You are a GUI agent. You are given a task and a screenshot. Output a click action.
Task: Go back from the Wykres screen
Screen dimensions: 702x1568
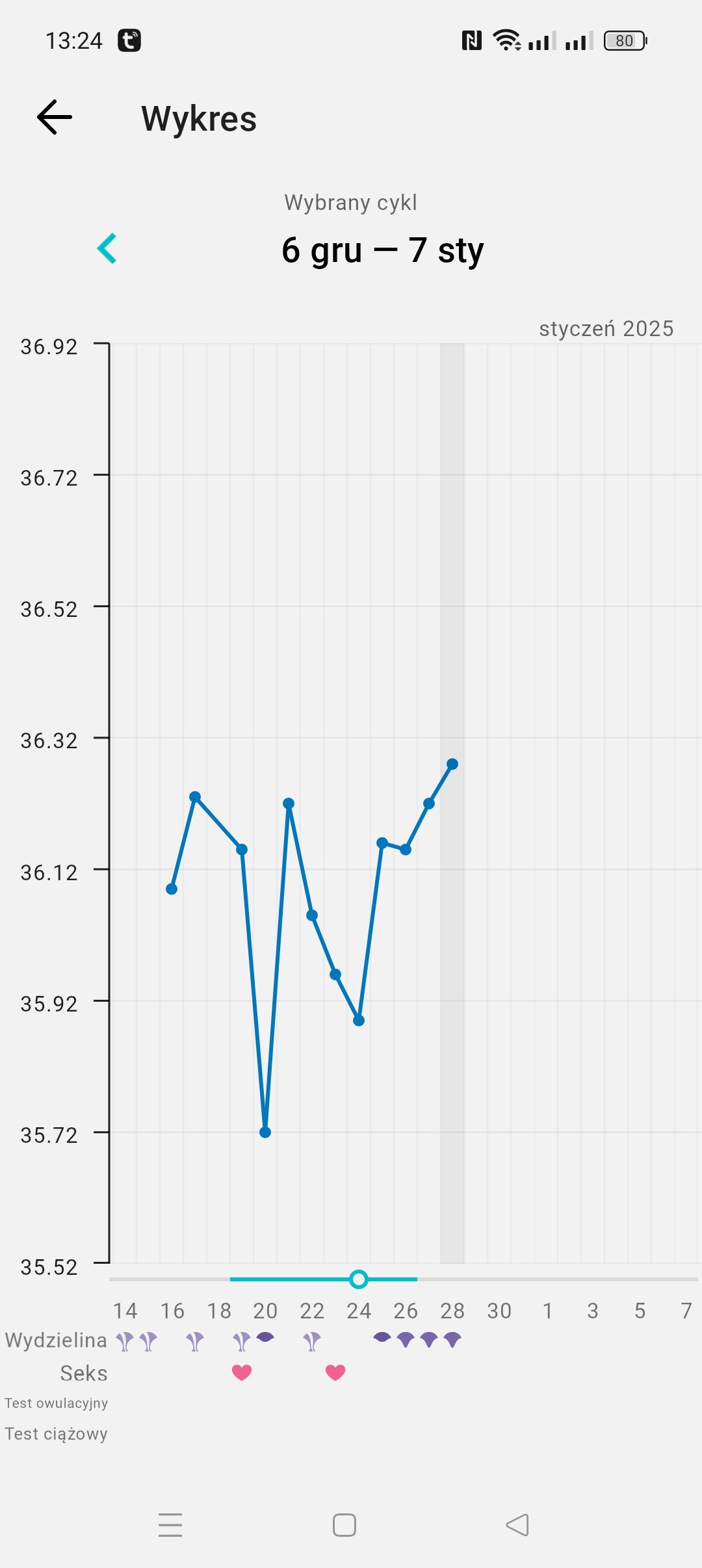point(55,118)
